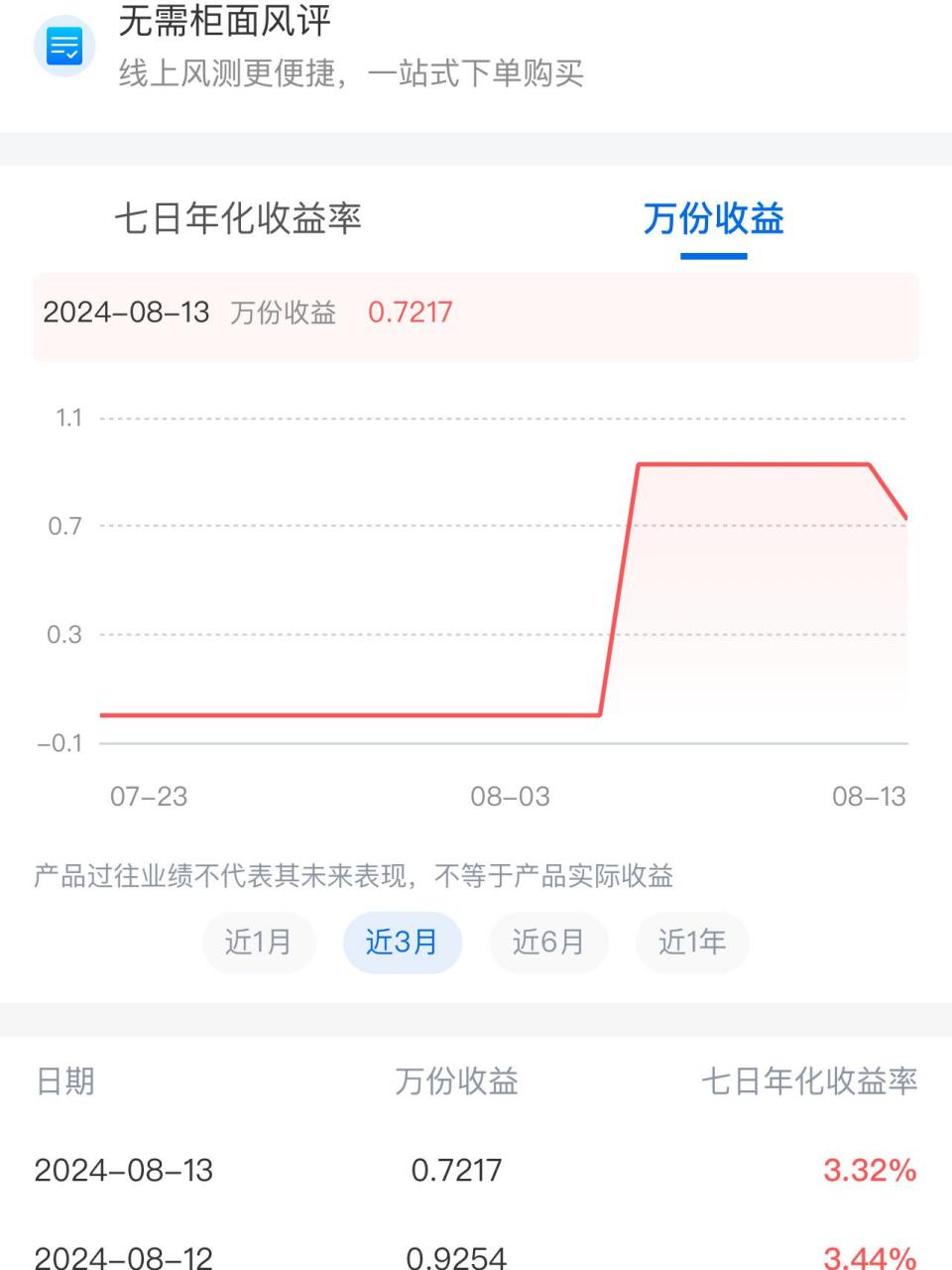Click the highlighted 近3月 range button
The width and height of the screenshot is (952, 1270).
coord(402,943)
